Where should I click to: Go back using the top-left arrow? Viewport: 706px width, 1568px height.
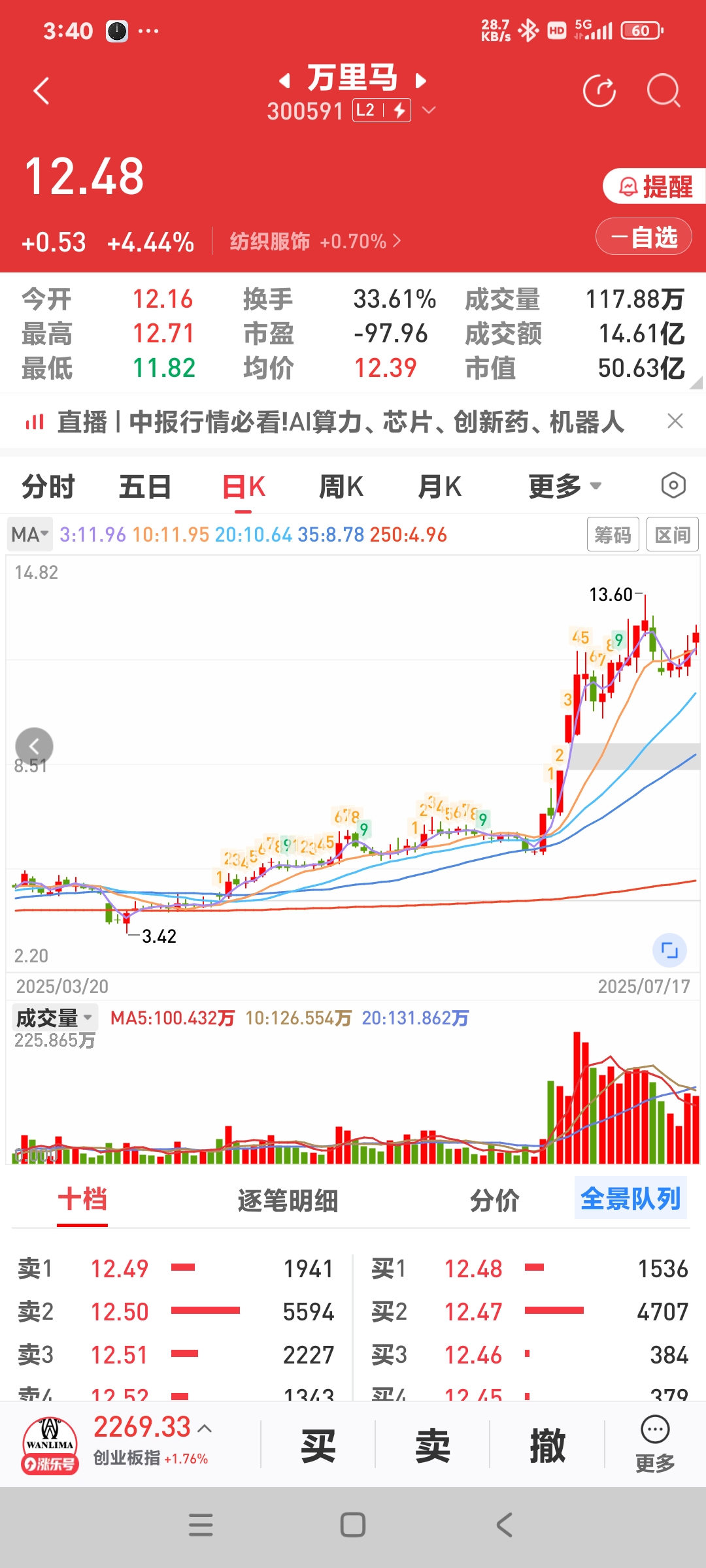click(42, 91)
